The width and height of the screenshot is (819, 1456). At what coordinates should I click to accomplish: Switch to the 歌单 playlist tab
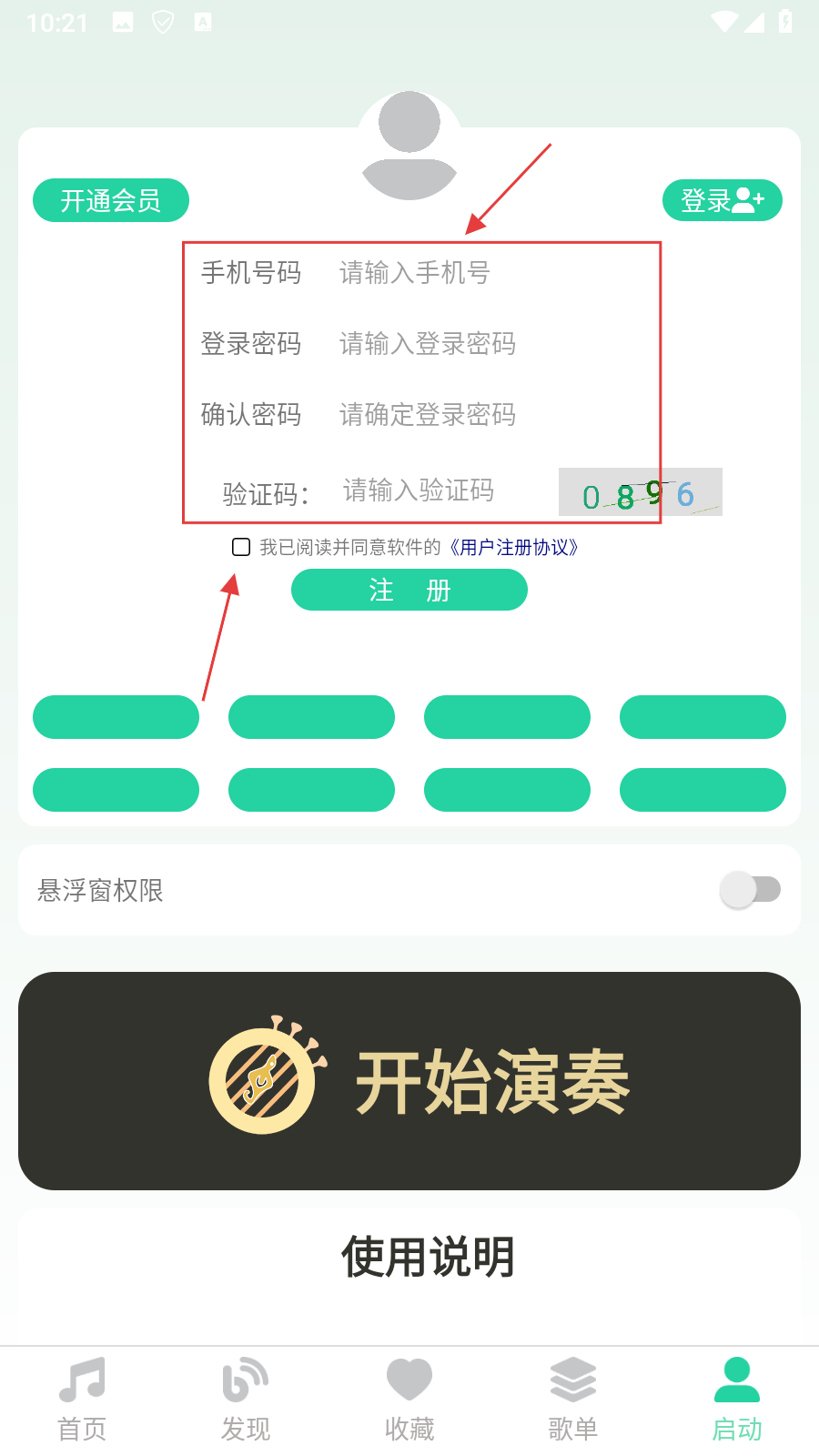coord(573,1400)
